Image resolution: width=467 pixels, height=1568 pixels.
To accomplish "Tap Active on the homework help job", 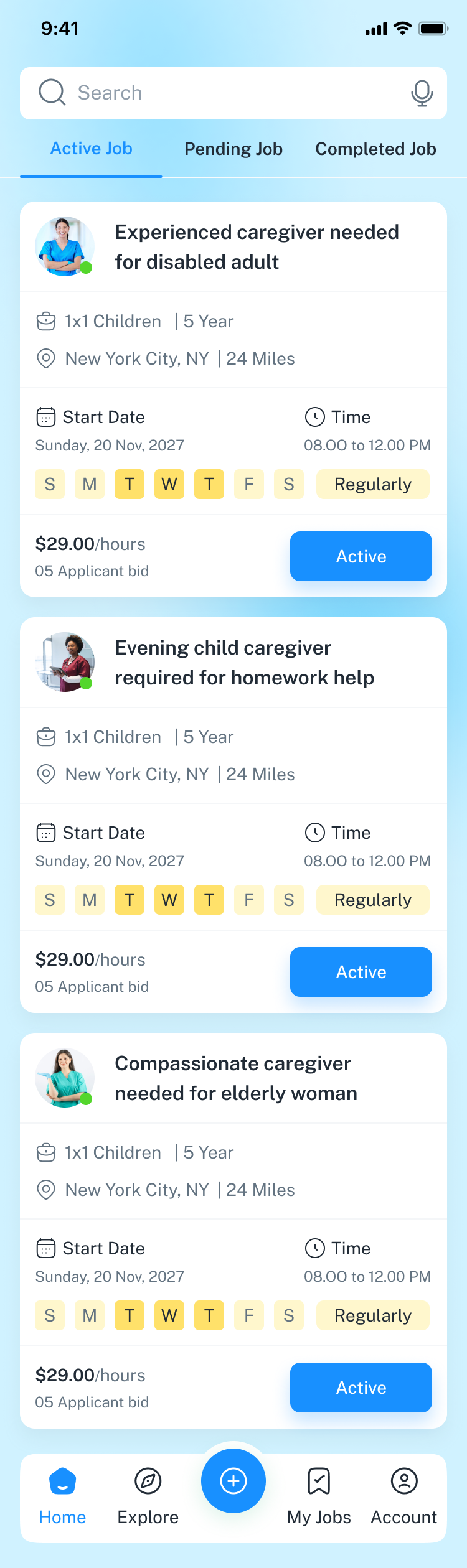I will pos(361,972).
